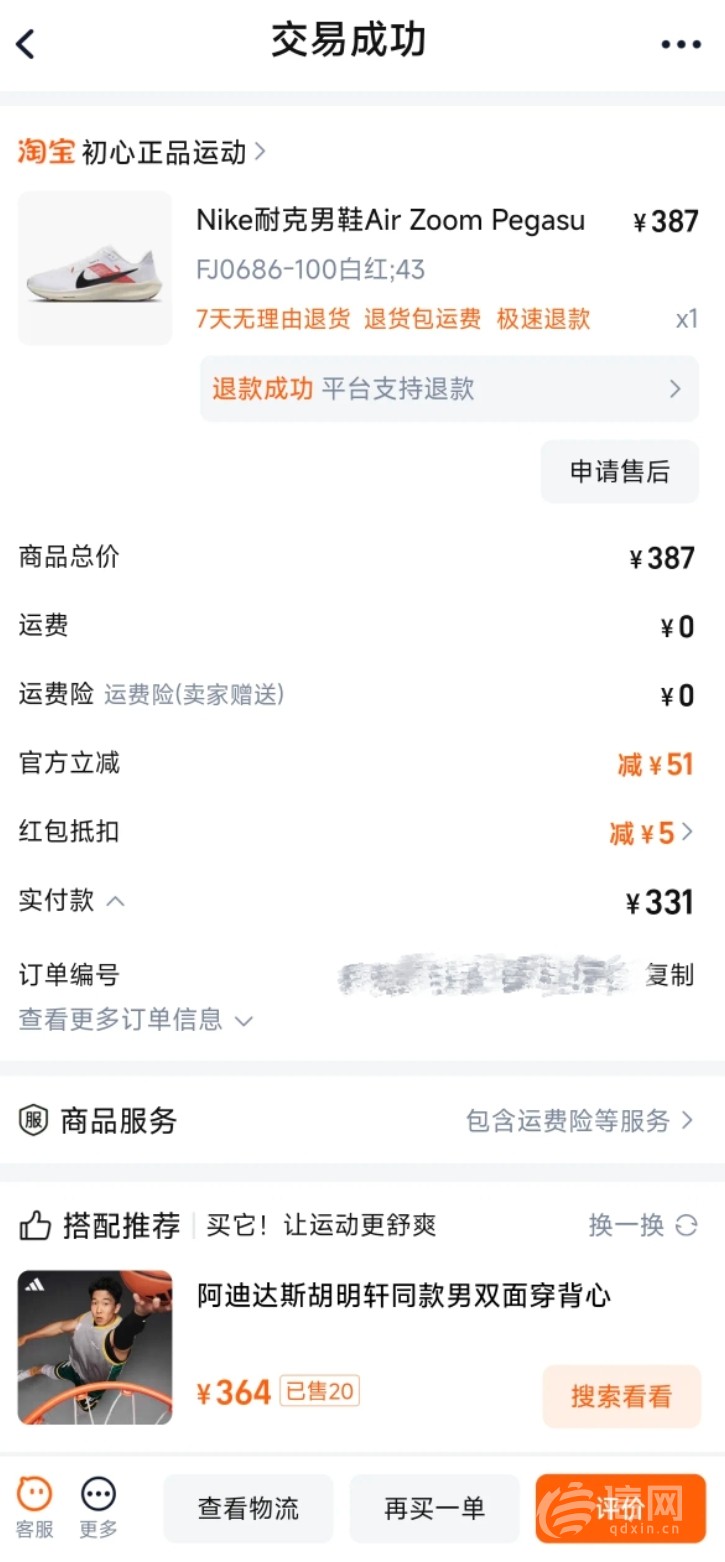
Task: Tap 再买一单 to buy again
Action: [434, 1508]
